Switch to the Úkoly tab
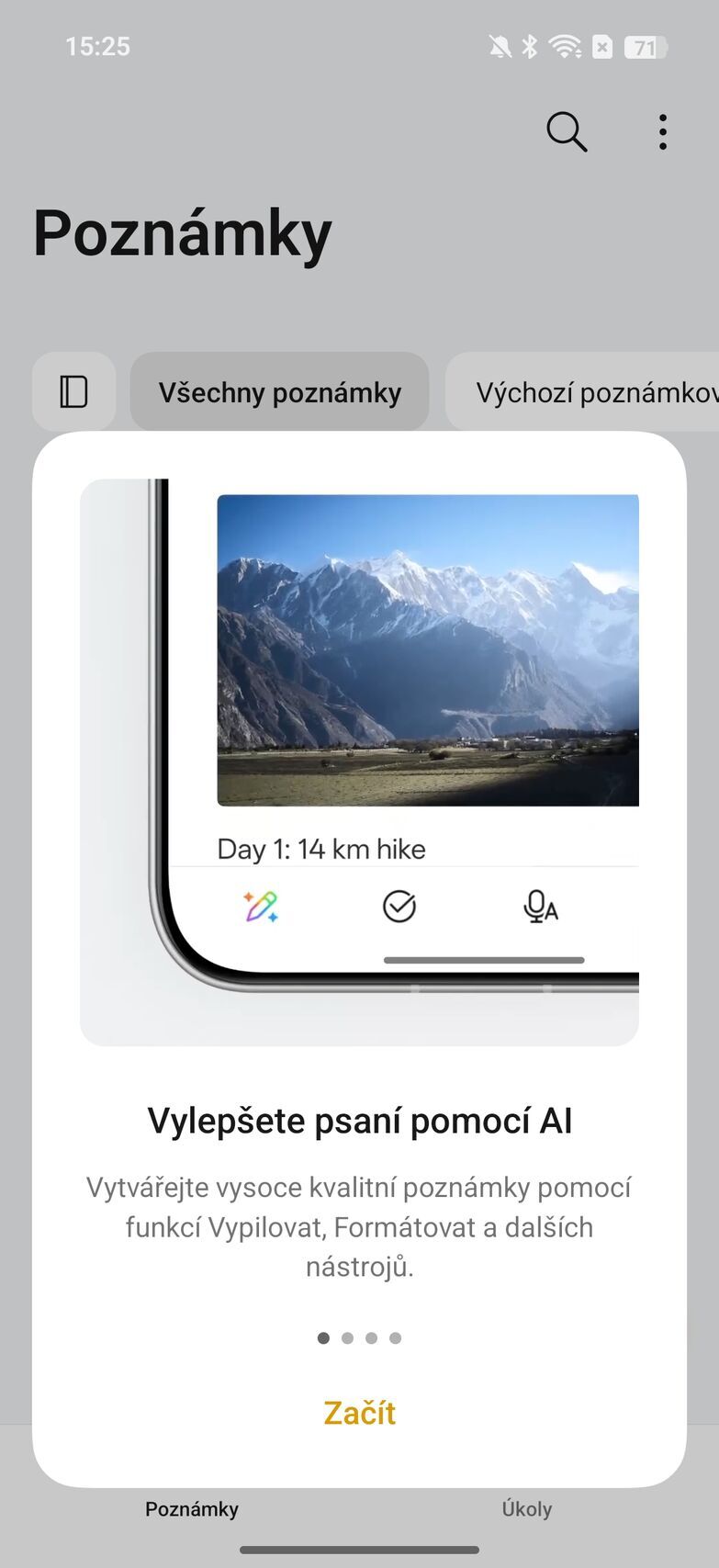This screenshot has width=719, height=1568. pyautogui.click(x=526, y=1509)
